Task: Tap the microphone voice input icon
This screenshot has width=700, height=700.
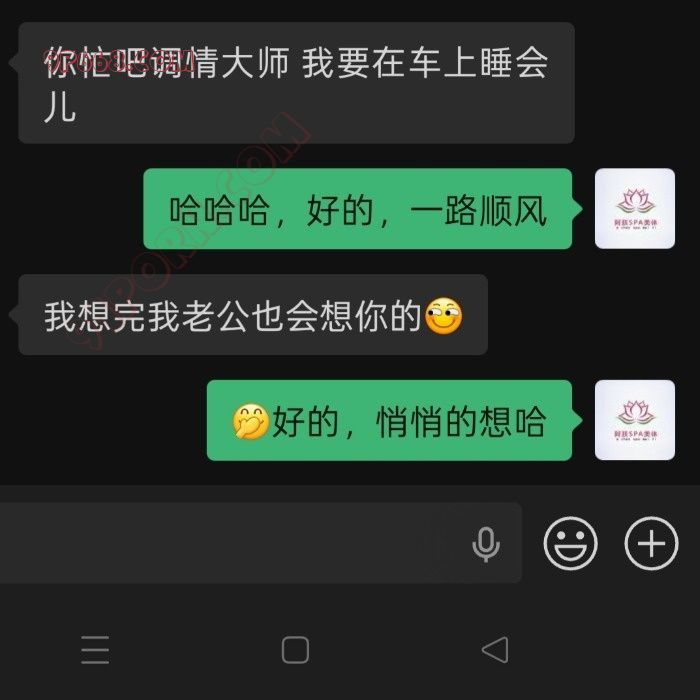Action: (x=486, y=544)
